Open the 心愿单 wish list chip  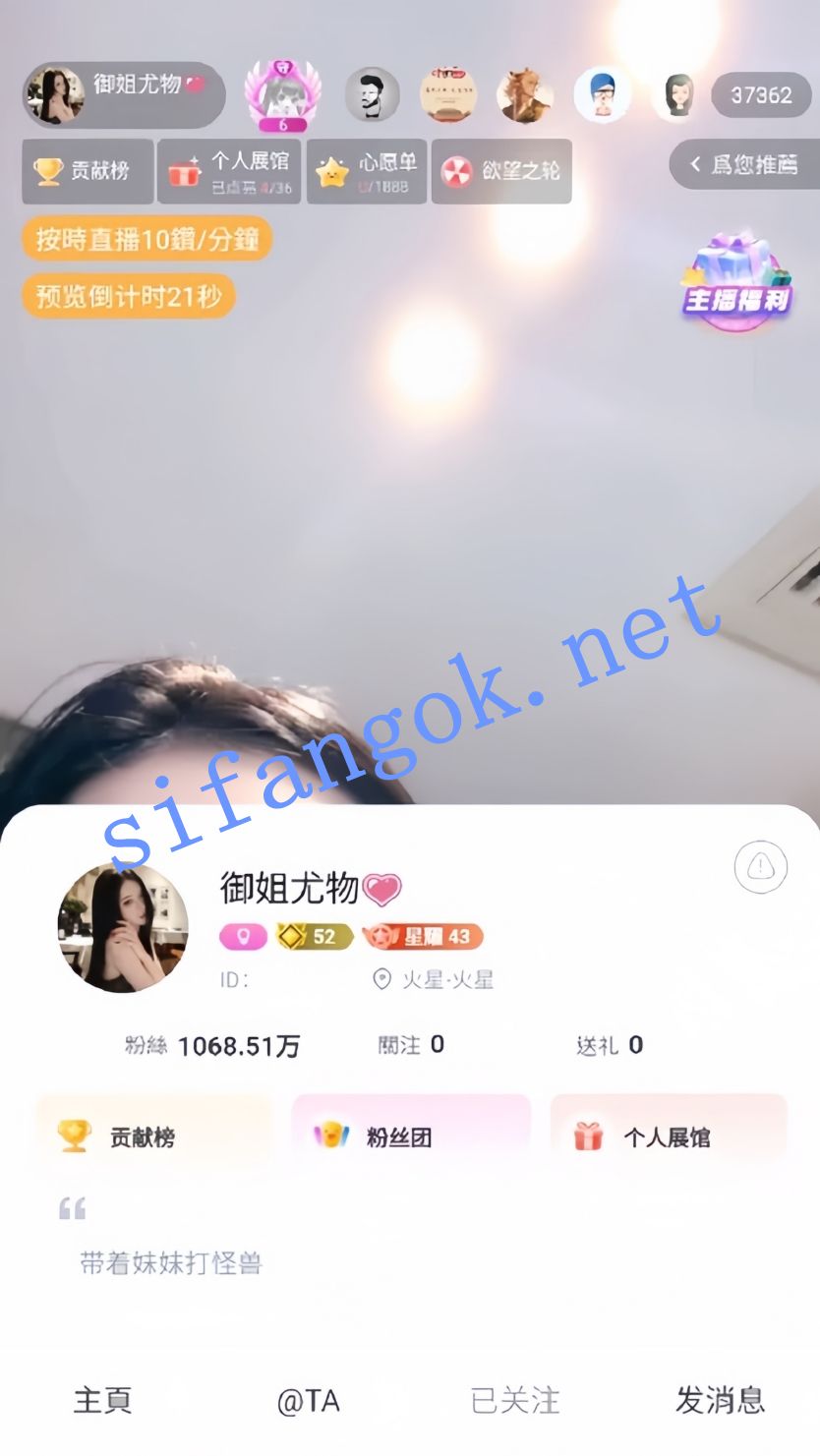pyautogui.click(x=366, y=171)
